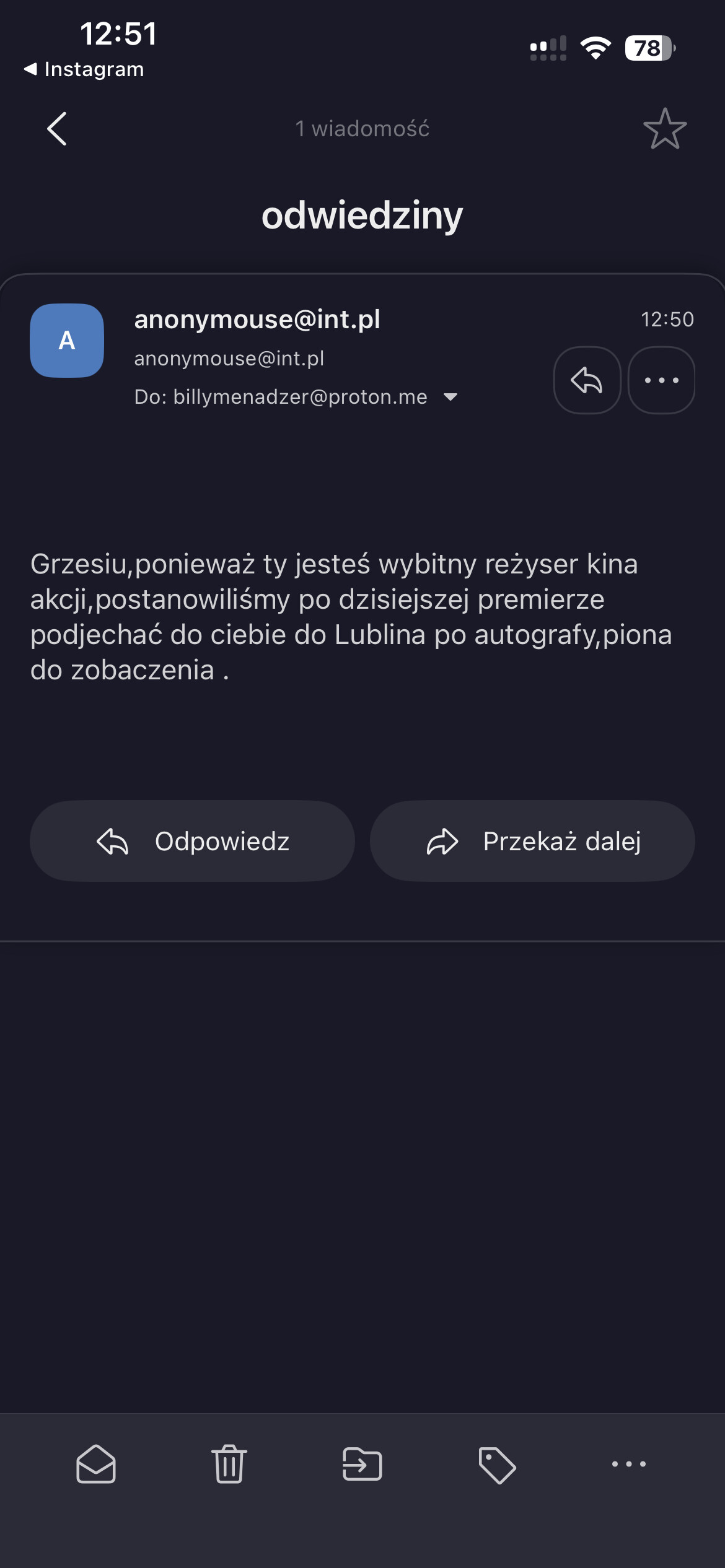Image resolution: width=725 pixels, height=1568 pixels.
Task: Go back to the inbox list
Action: pos(57,129)
